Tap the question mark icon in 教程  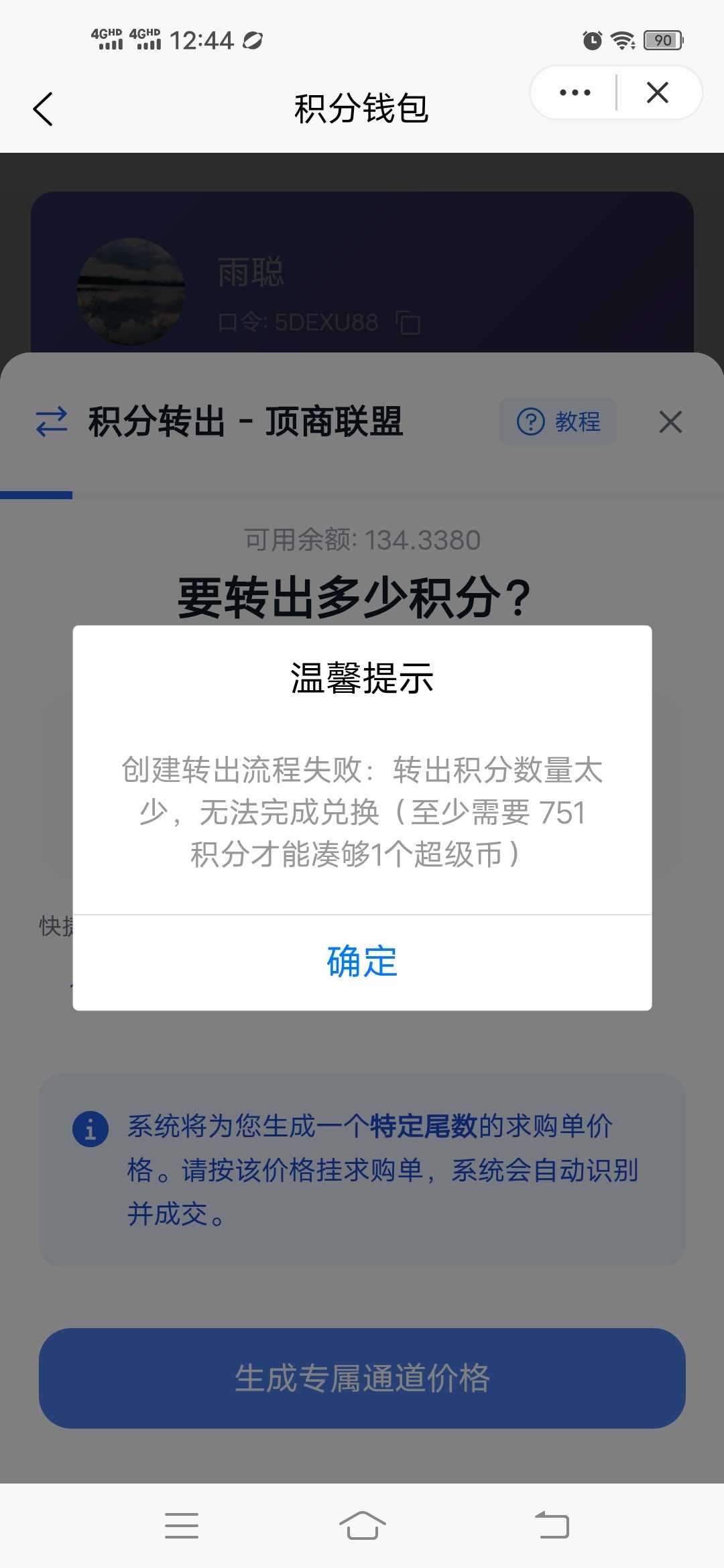530,422
